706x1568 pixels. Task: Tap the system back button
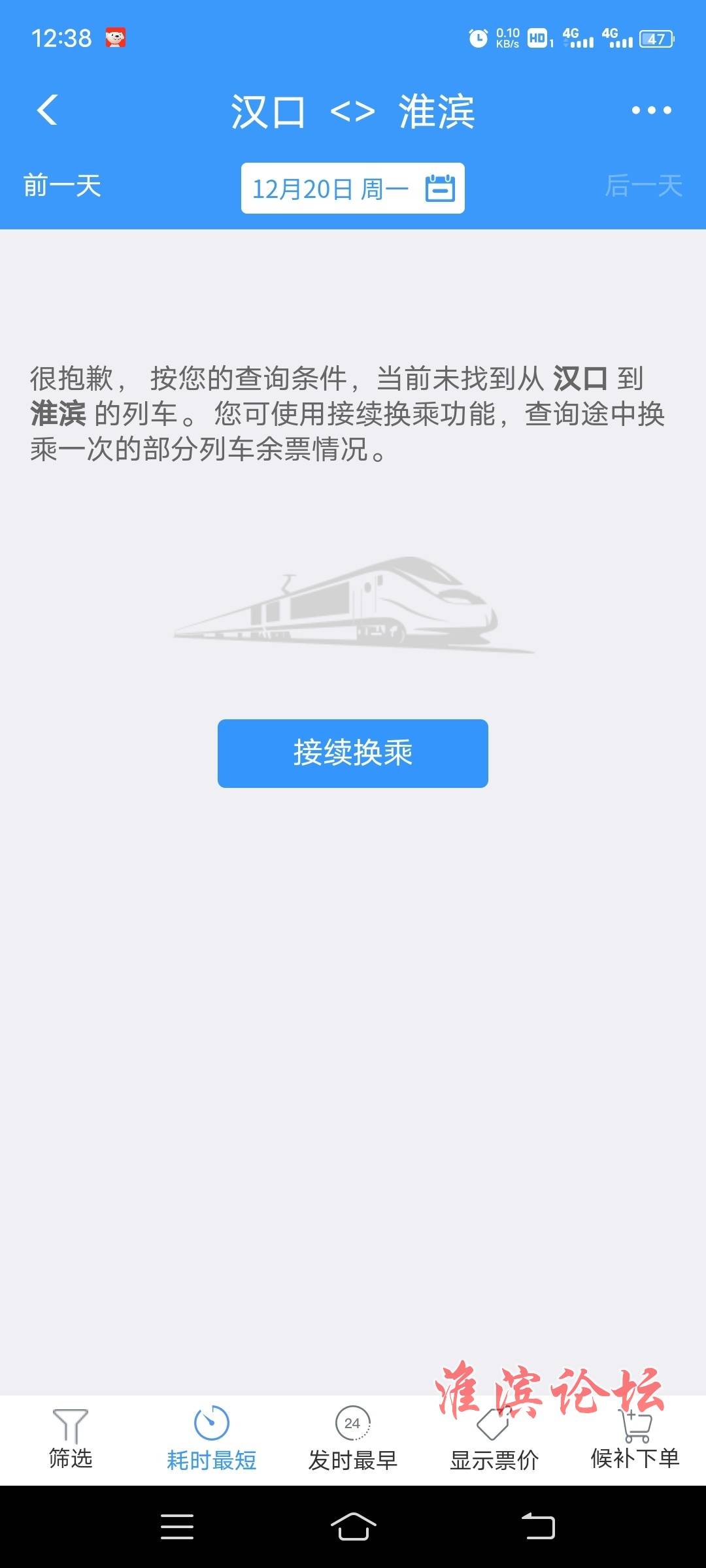[x=538, y=1527]
